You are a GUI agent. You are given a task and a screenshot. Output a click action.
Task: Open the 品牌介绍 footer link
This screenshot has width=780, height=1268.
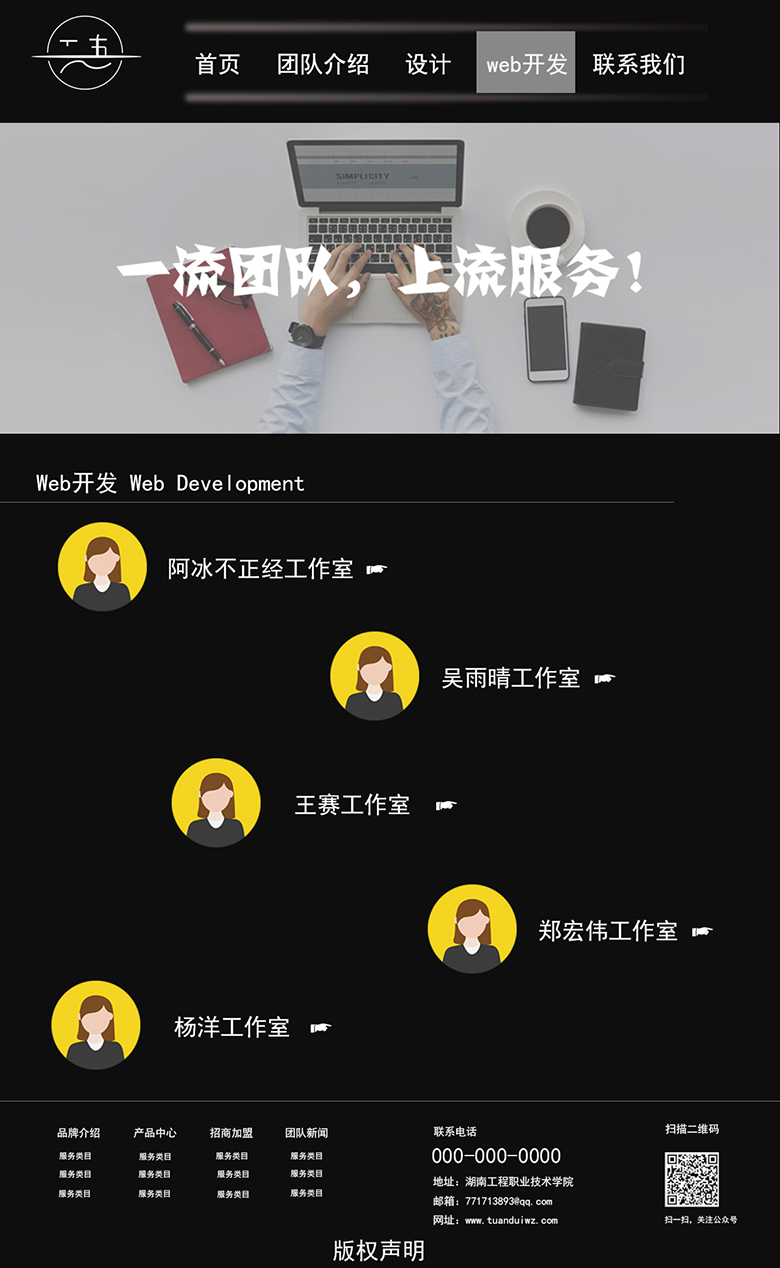point(78,1133)
